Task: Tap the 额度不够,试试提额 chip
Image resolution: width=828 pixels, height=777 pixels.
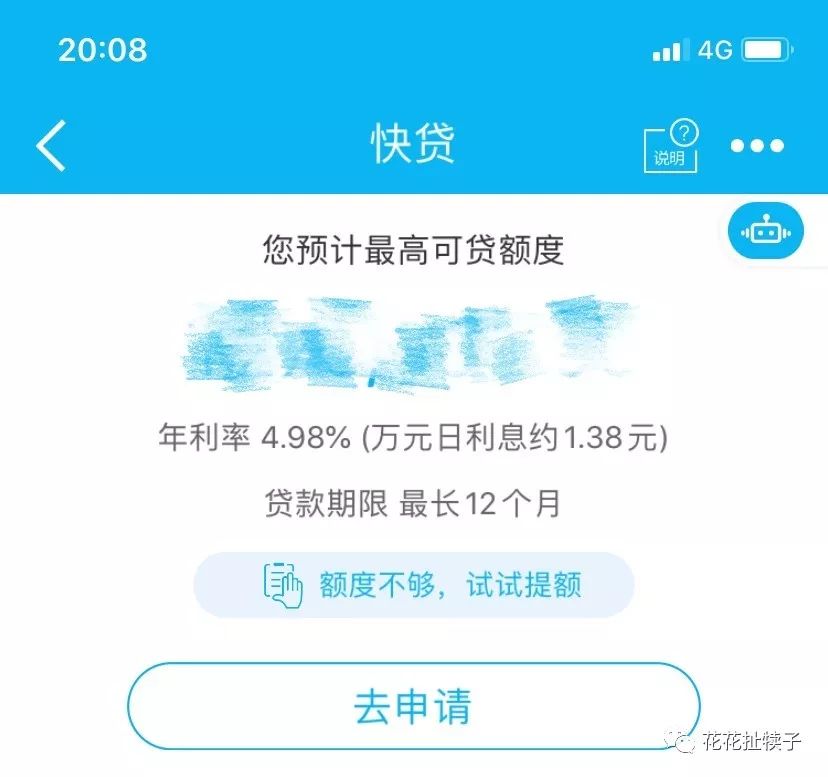Action: tap(414, 584)
